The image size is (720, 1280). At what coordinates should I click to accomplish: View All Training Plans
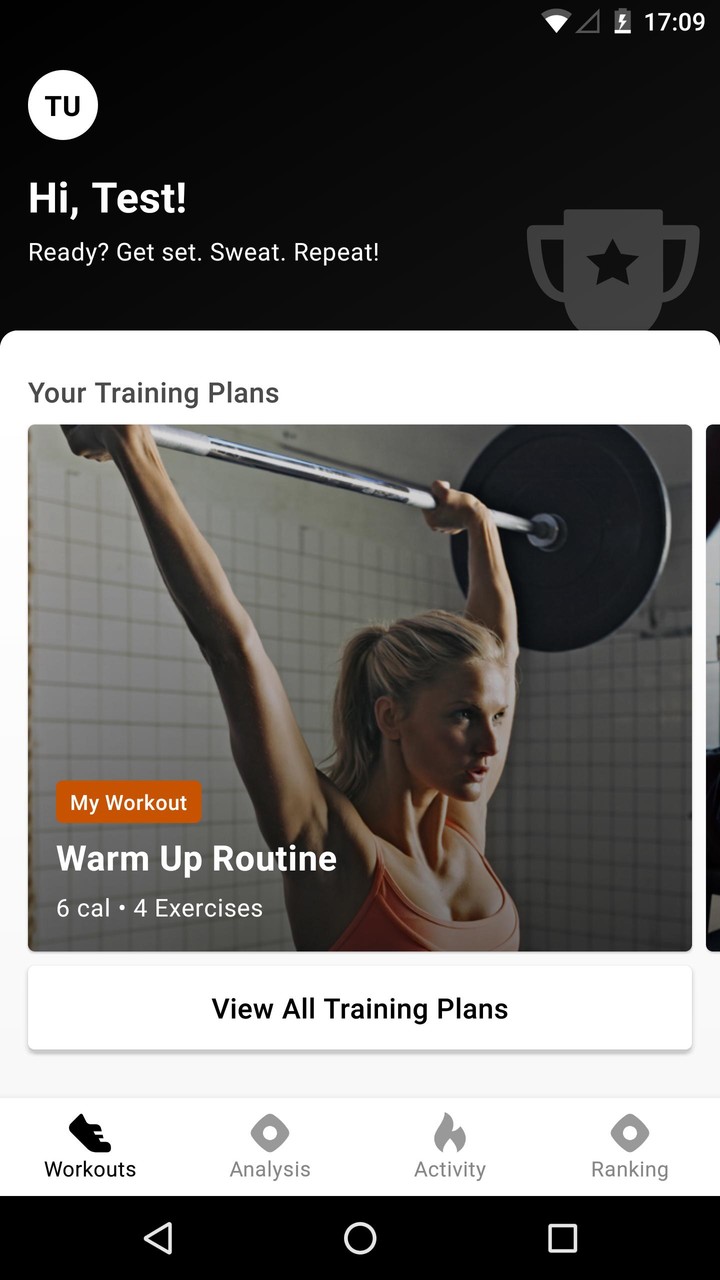coord(359,1008)
